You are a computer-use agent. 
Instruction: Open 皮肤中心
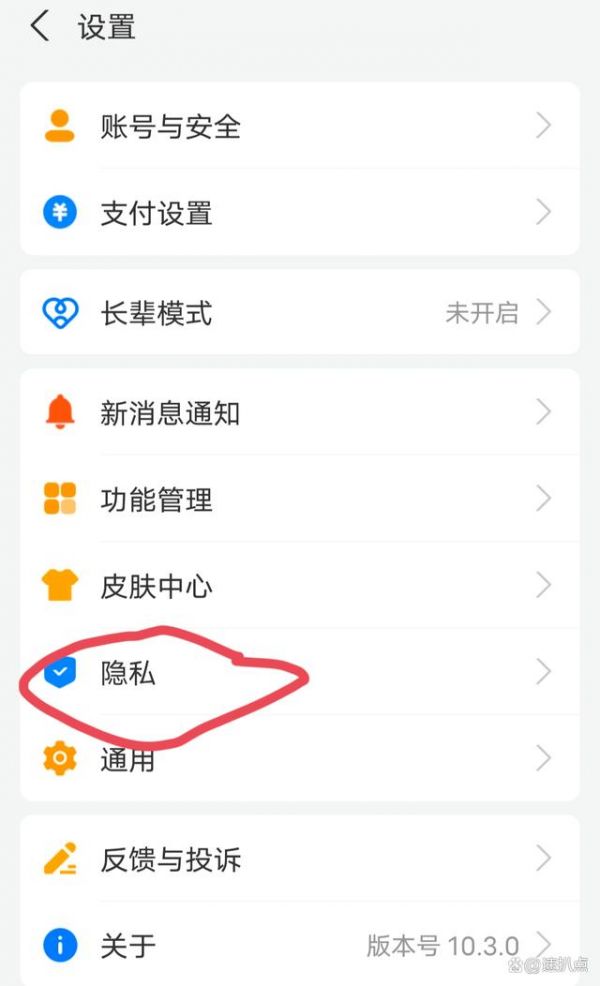[300, 585]
